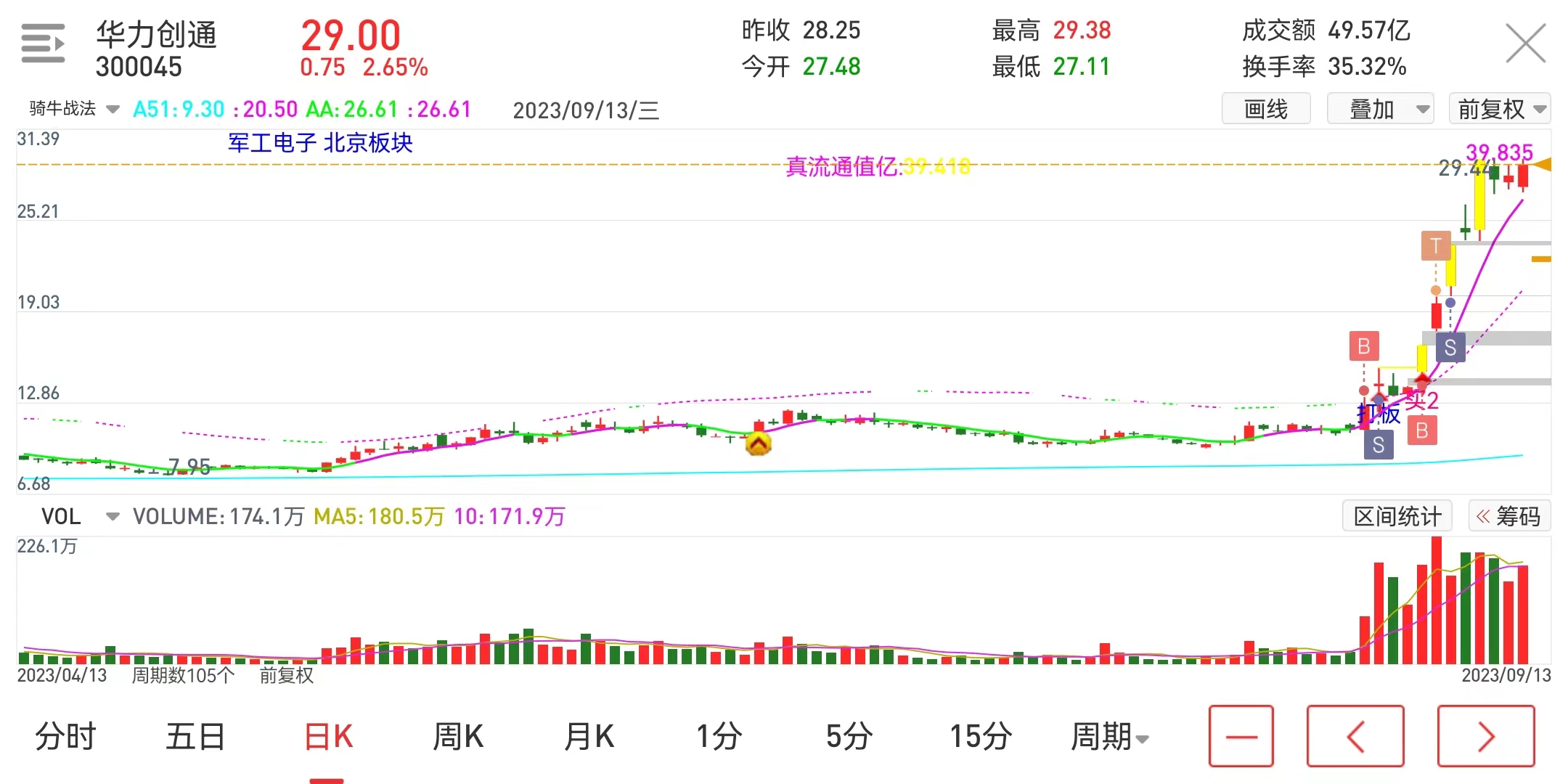The width and height of the screenshot is (1568, 784).
Task: Open the 前复权 adjustment dropdown
Action: [1500, 109]
